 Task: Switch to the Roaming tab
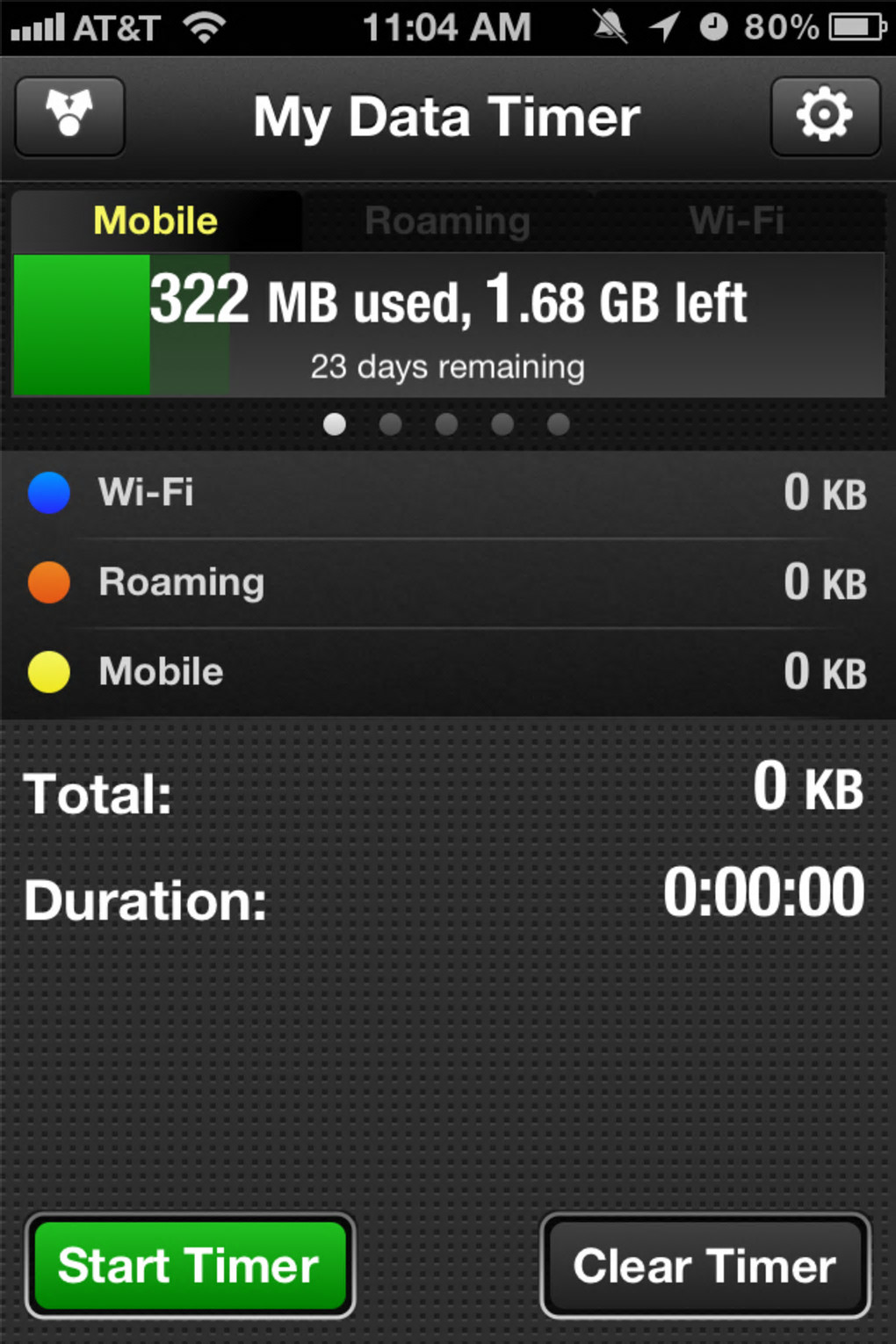coord(447,220)
